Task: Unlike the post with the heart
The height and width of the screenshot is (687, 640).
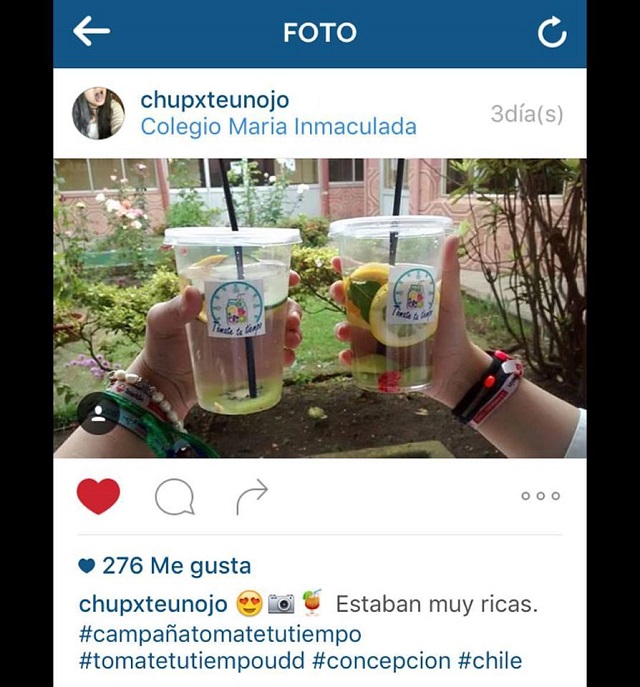Action: click(x=98, y=496)
